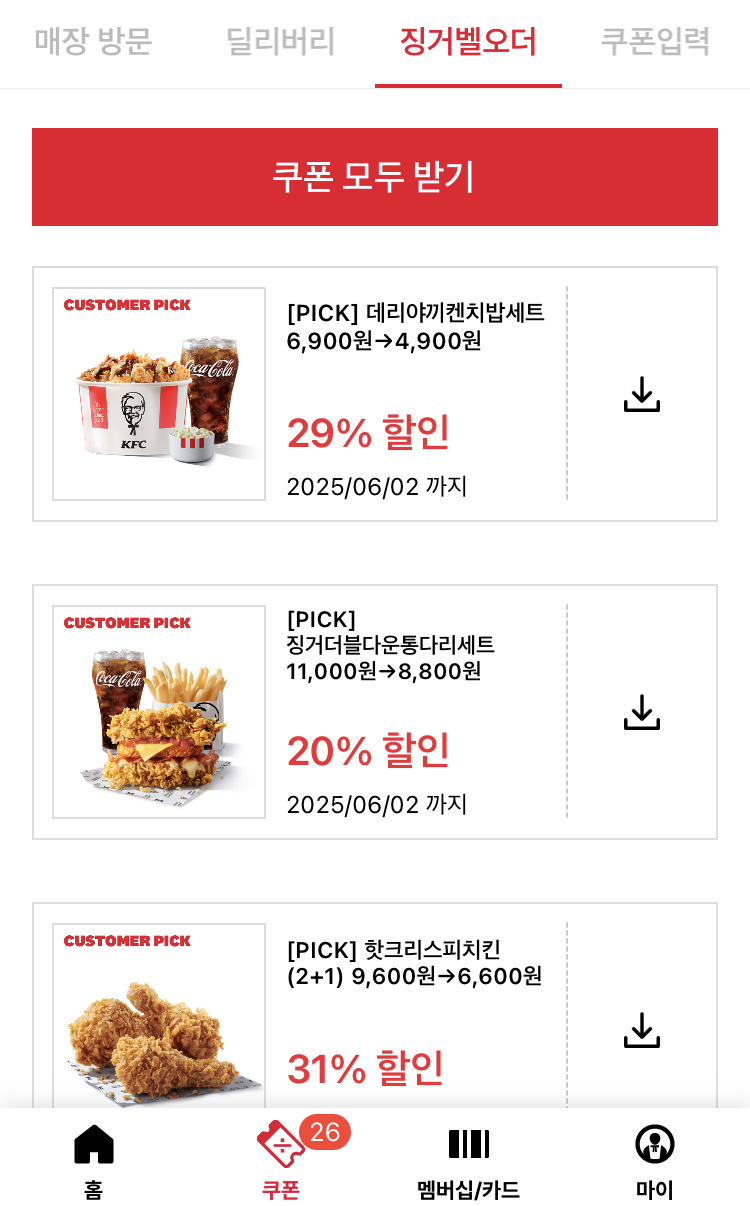Tap the 징거더블다운통다리세트 burger set image
750x1206 pixels.
coord(157,712)
